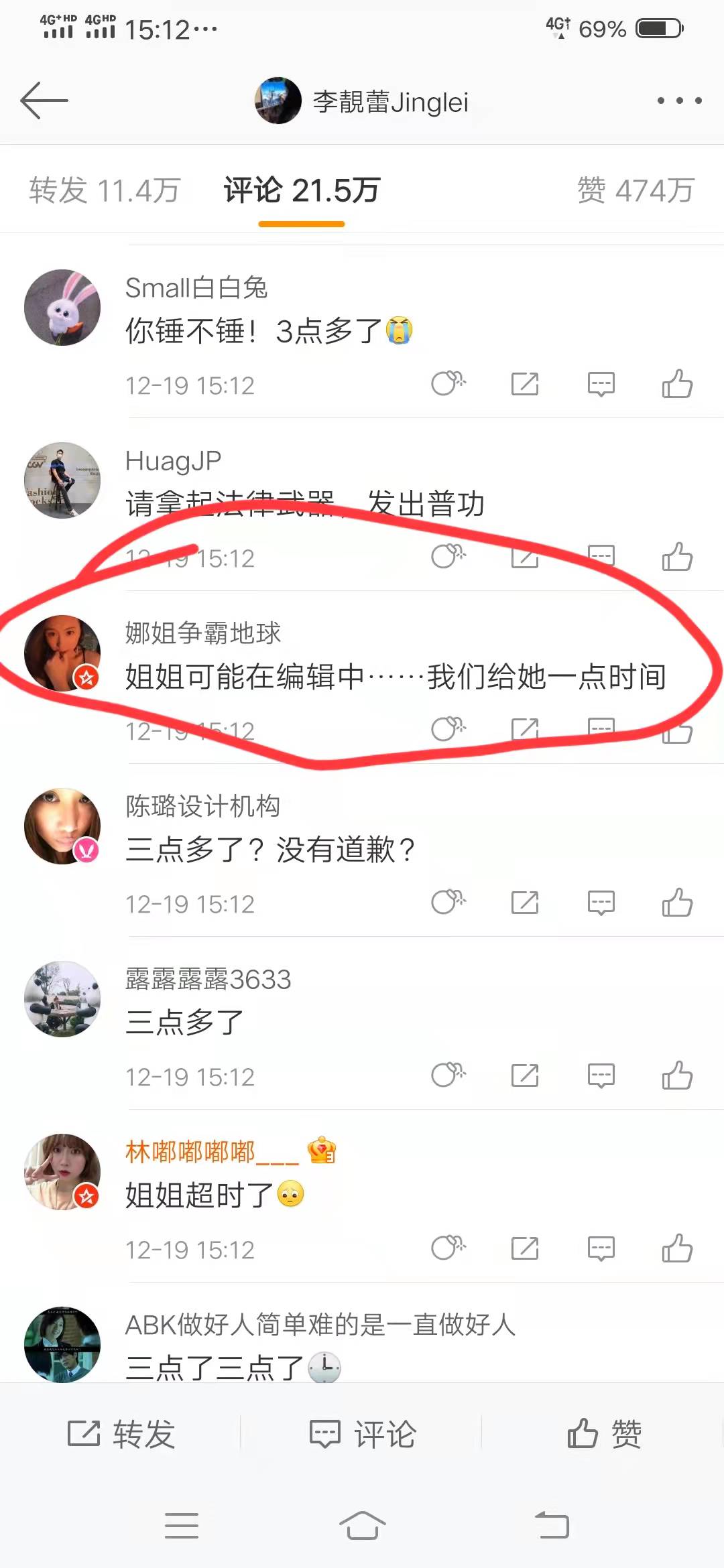724x1568 pixels.
Task: Like the post with the bottom 赞 button
Action: click(x=605, y=1434)
